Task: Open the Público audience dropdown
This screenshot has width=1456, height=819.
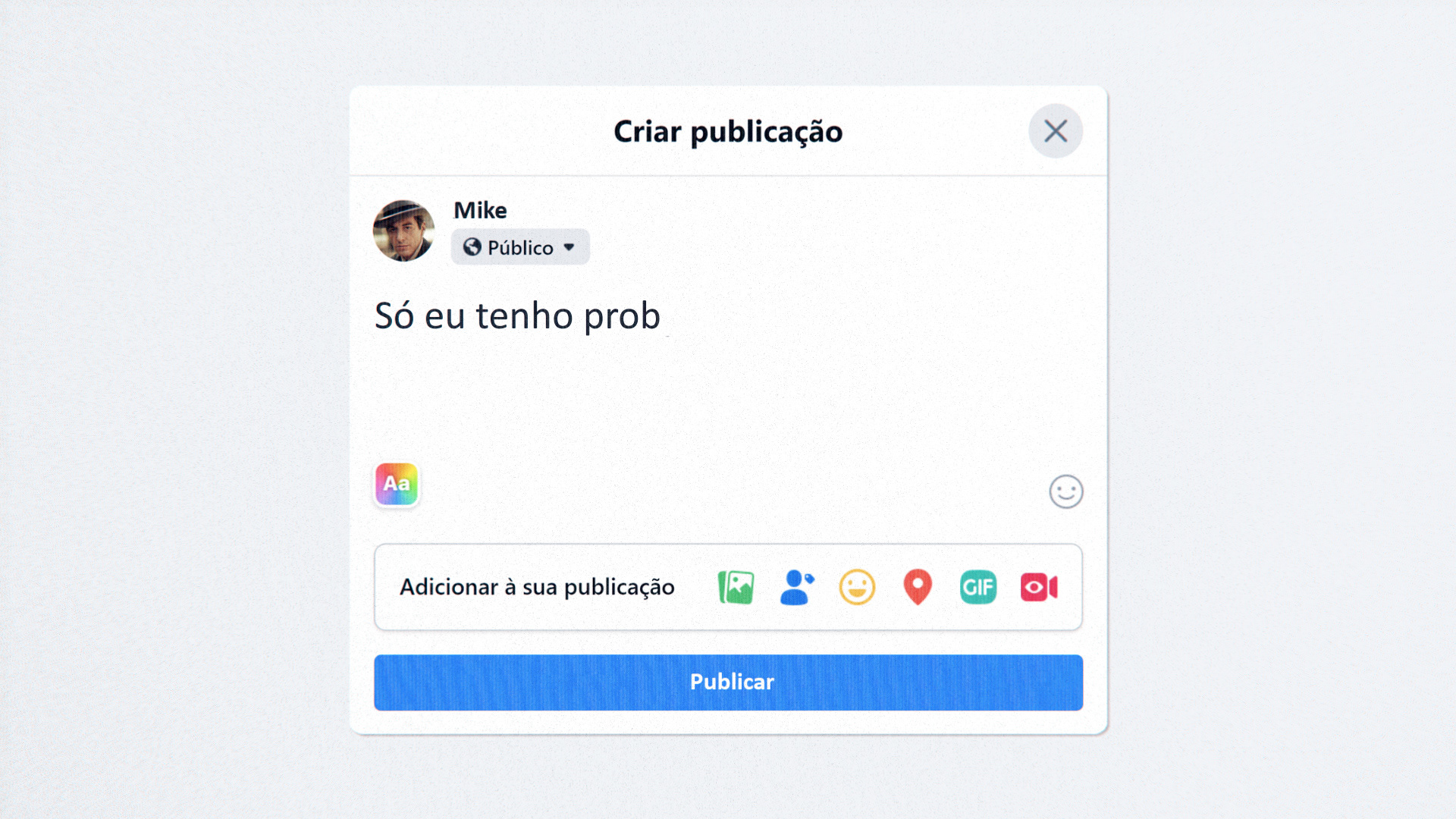Action: click(520, 247)
